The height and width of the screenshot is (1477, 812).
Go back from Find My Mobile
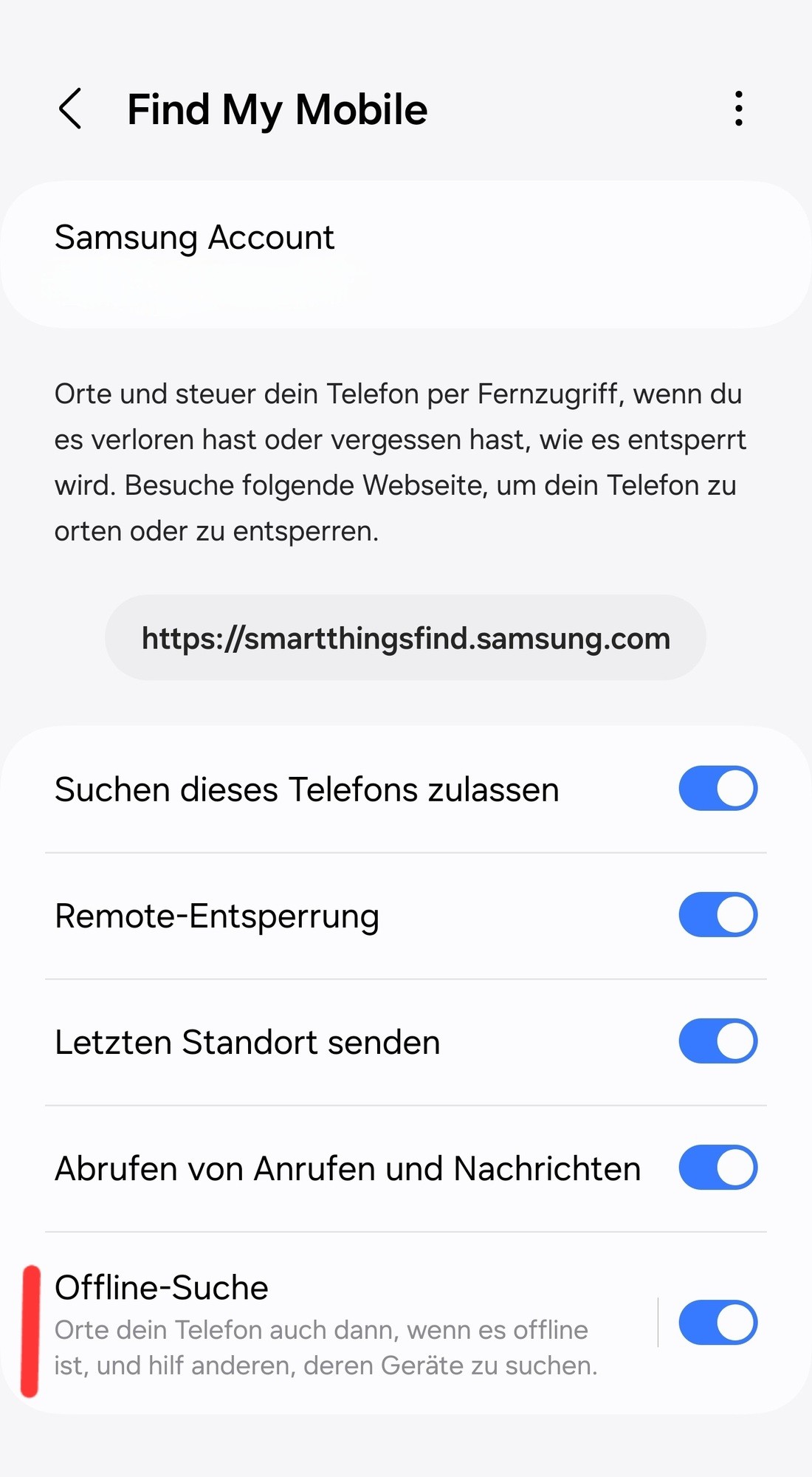70,109
